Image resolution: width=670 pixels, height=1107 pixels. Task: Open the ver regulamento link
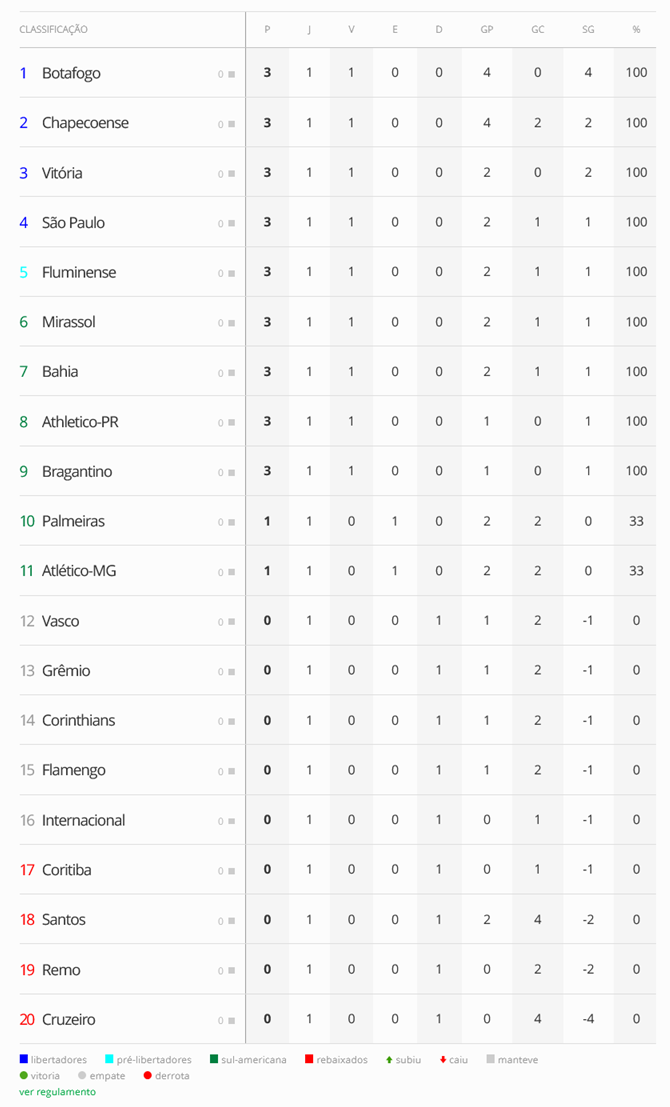point(58,1091)
